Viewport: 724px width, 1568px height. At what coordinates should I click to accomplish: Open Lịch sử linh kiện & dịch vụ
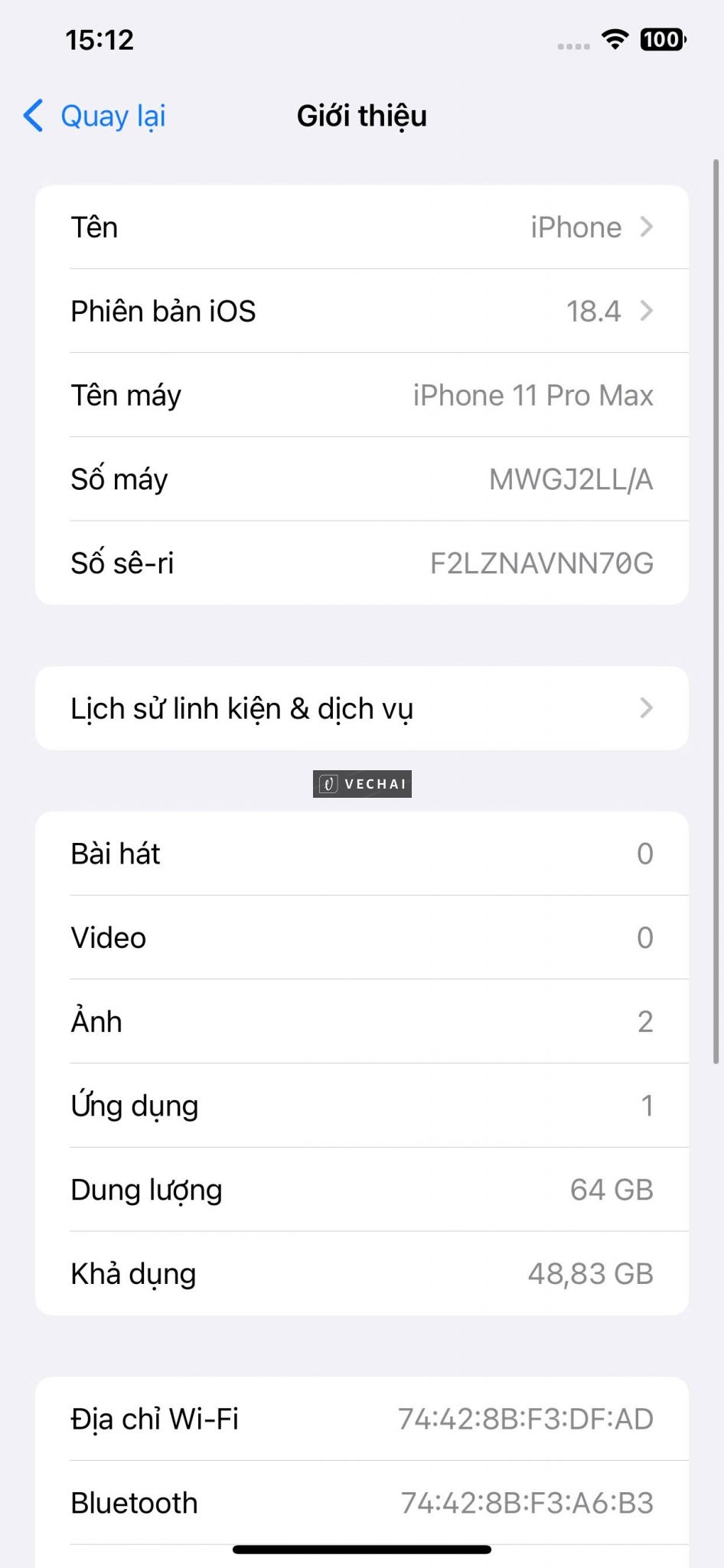click(361, 709)
